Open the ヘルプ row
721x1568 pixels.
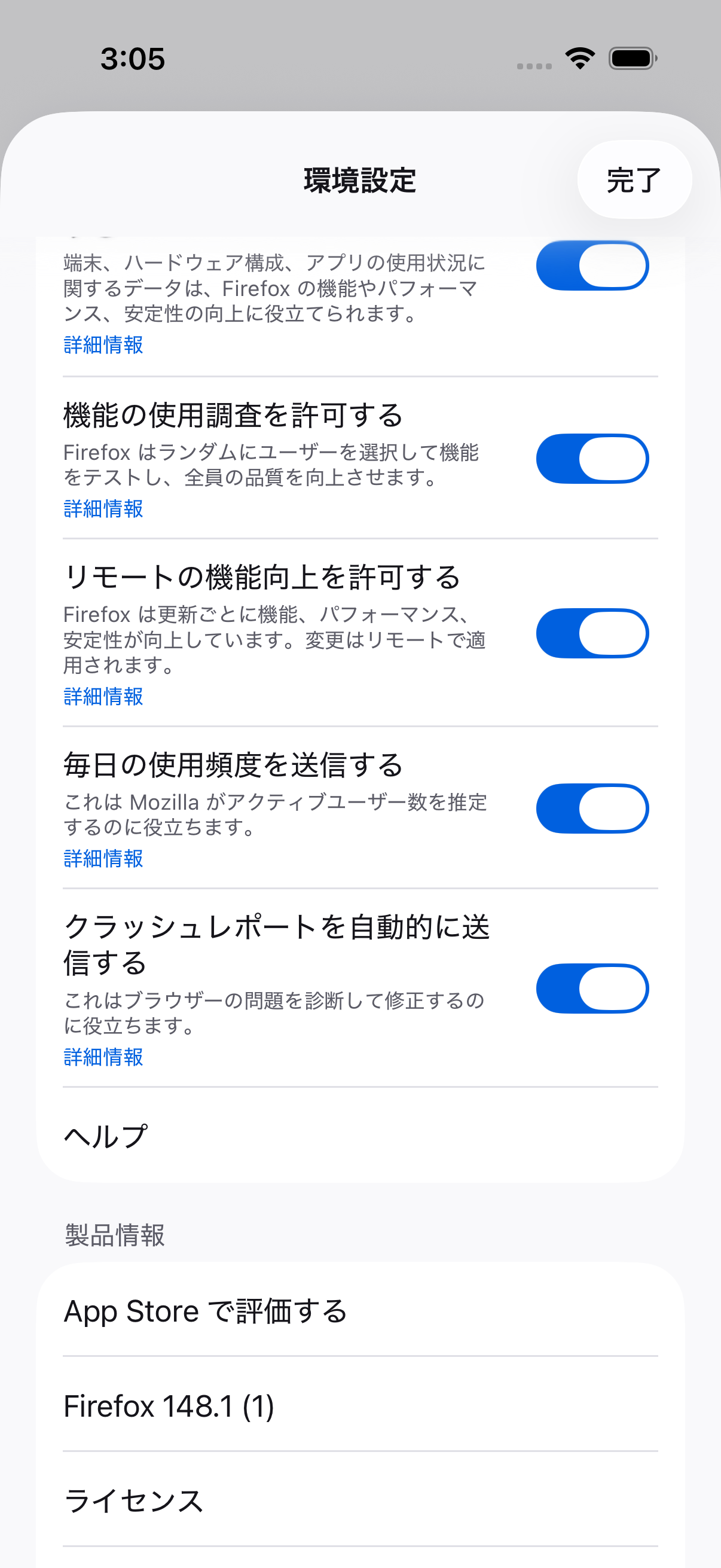pos(360,1136)
